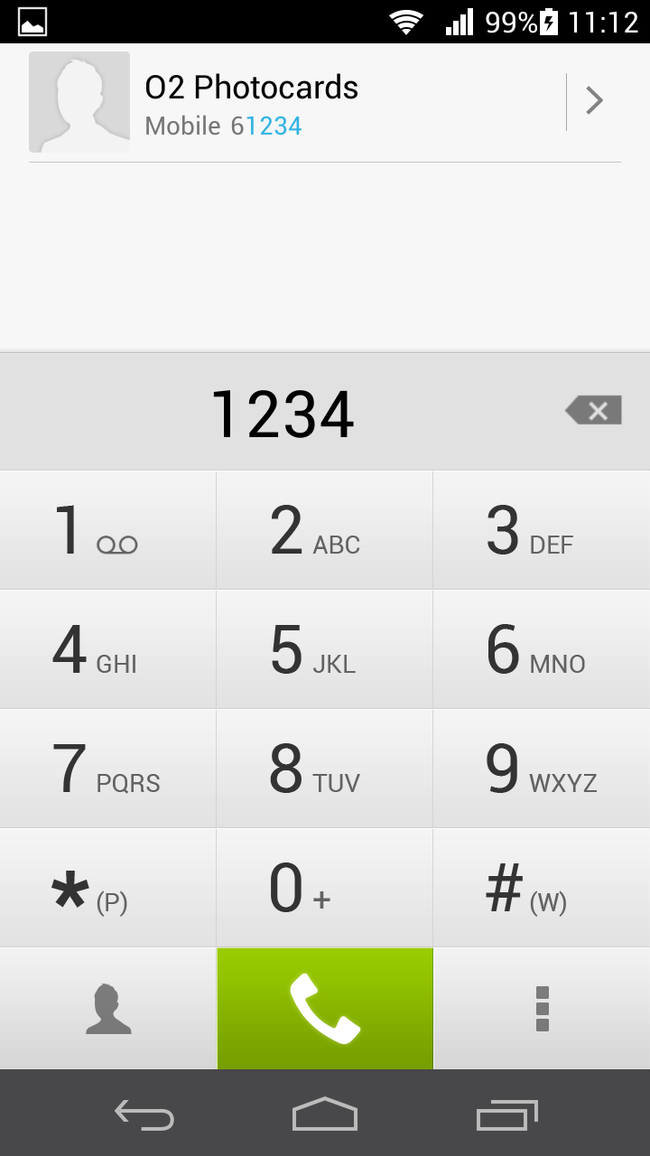Tap the 8 TUV key
The height and width of the screenshot is (1156, 650).
coord(324,769)
